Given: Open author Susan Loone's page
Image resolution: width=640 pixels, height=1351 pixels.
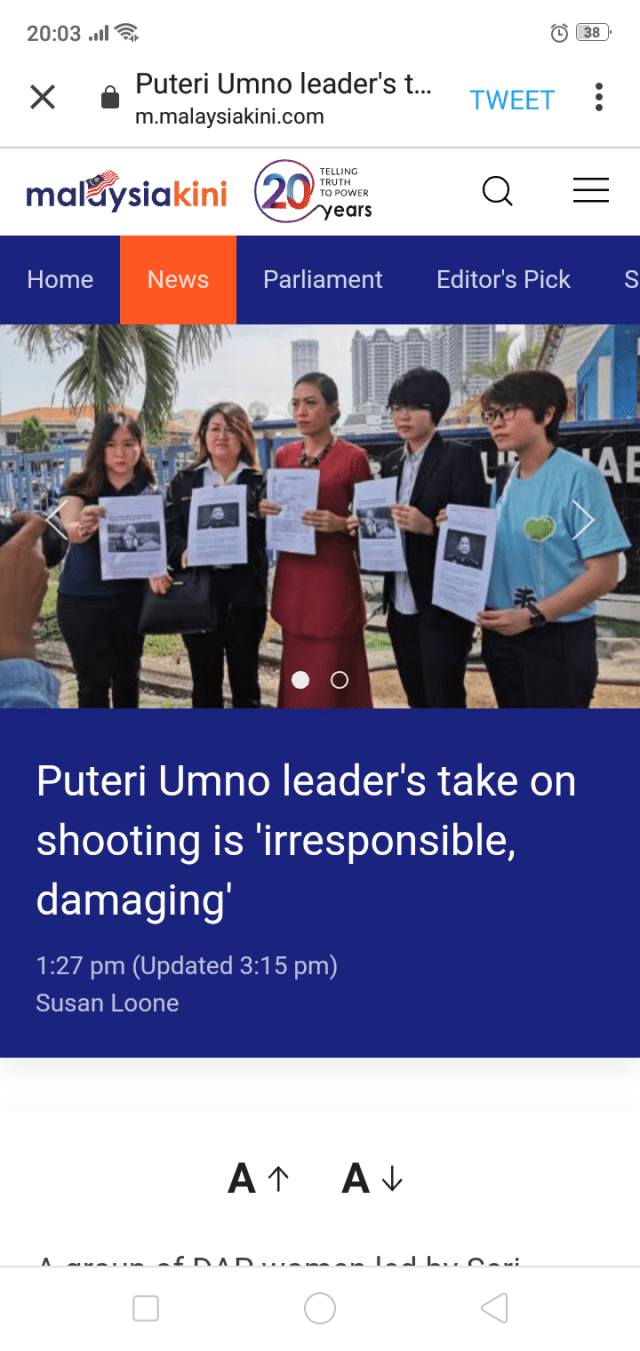Looking at the screenshot, I should coord(107,1003).
